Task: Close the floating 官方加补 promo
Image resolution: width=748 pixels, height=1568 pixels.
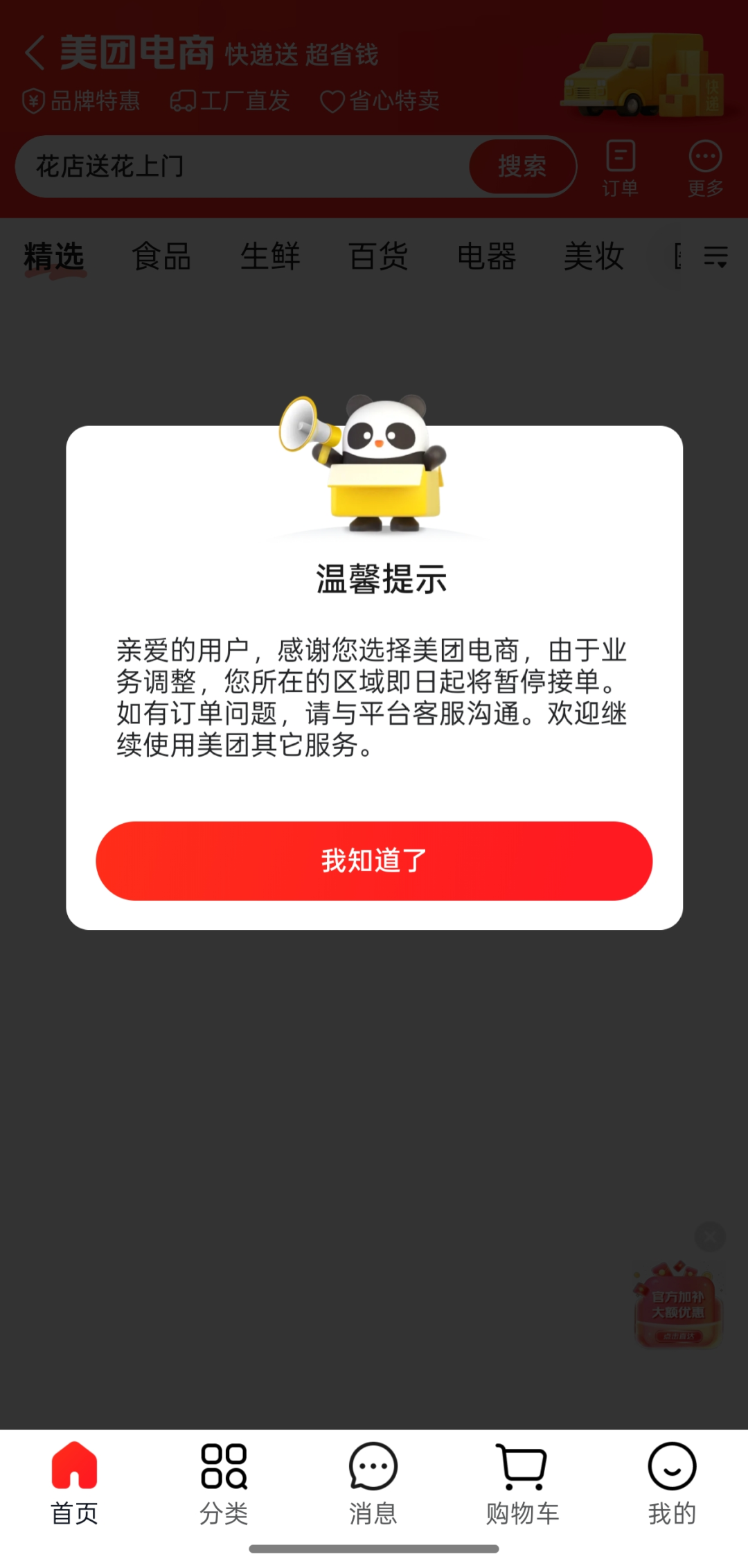Action: pos(710,1236)
